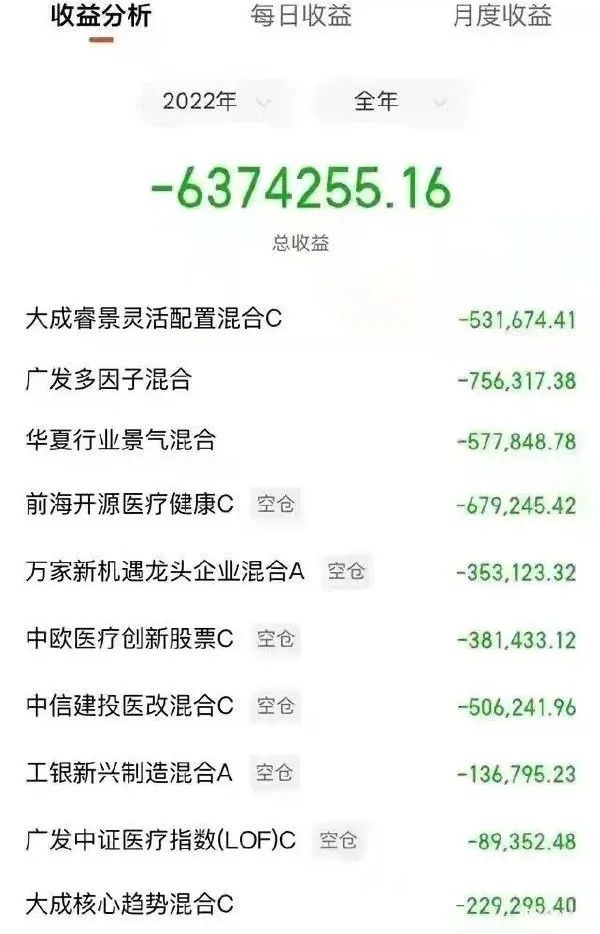This screenshot has height=934, width=600.
Task: Switch to the 月度收益 tab
Action: tap(502, 17)
